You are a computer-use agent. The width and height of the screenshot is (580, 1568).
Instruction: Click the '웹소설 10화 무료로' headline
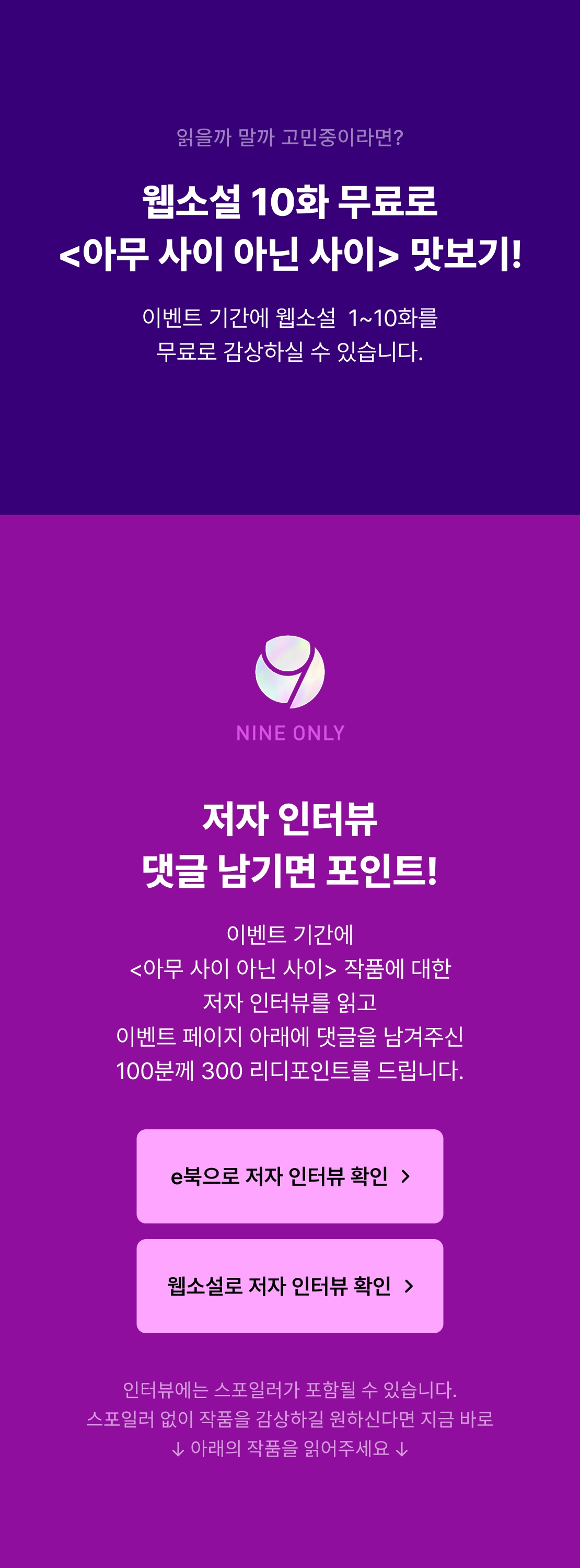291,203
